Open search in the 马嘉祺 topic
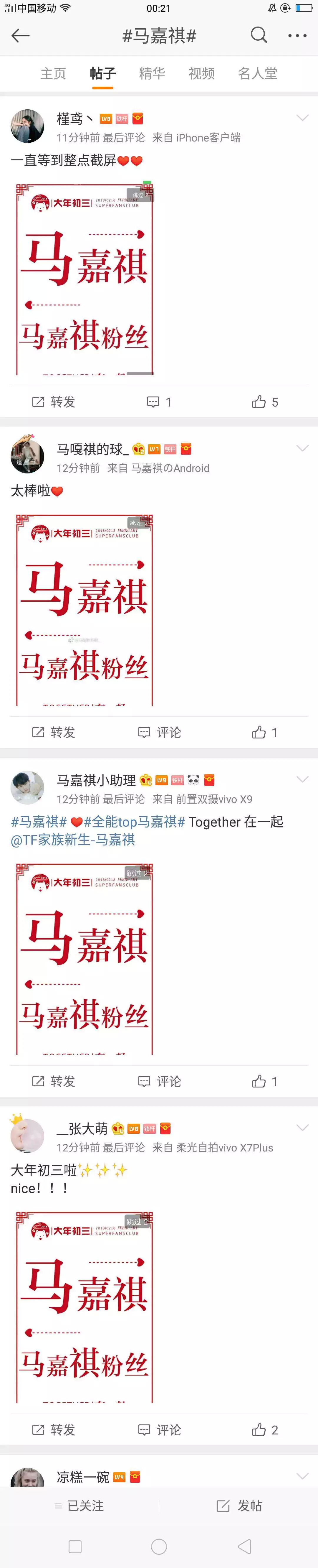The width and height of the screenshot is (318, 1568). [x=259, y=35]
